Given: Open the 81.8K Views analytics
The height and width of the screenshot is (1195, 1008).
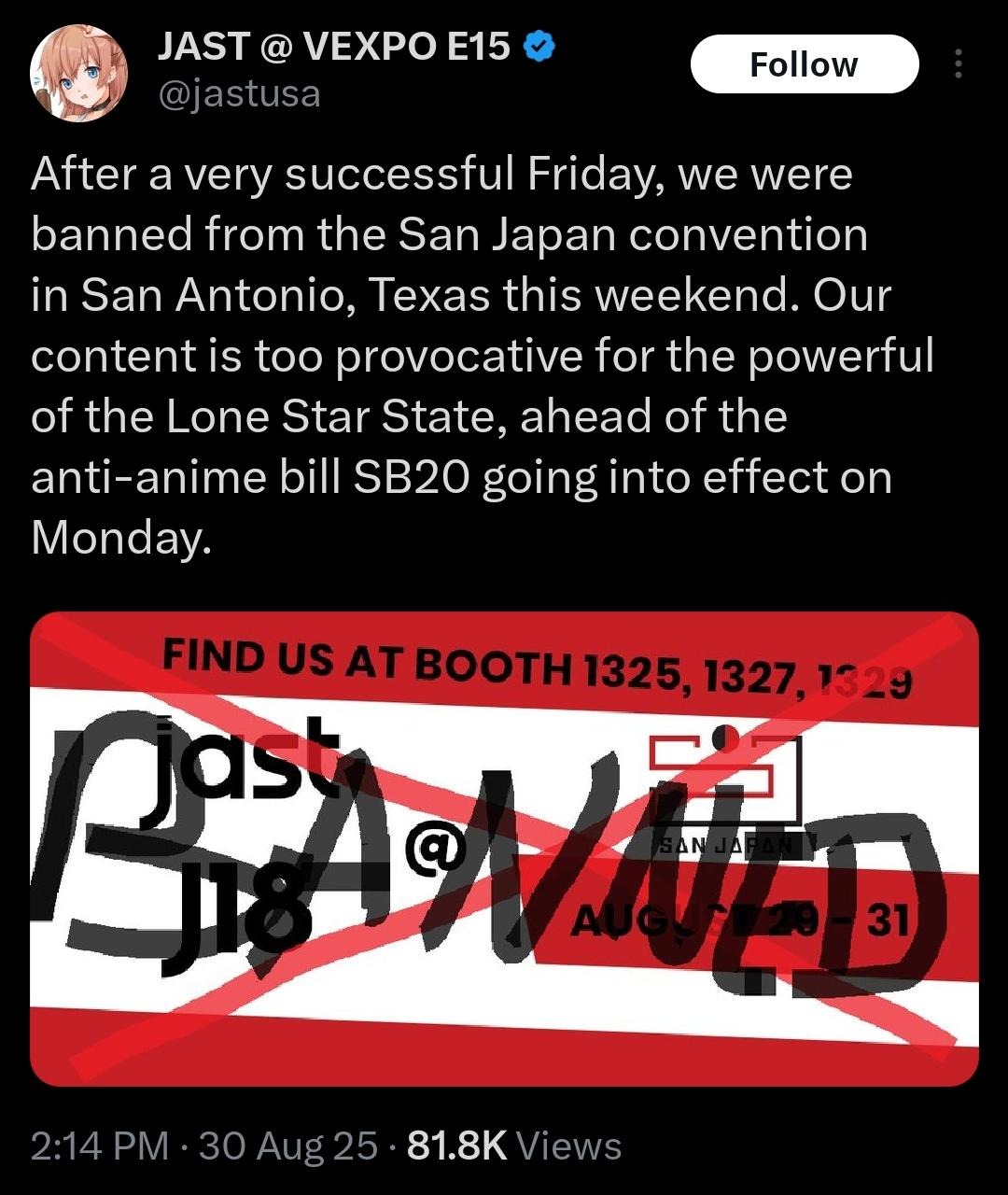Looking at the screenshot, I should click(x=514, y=1145).
